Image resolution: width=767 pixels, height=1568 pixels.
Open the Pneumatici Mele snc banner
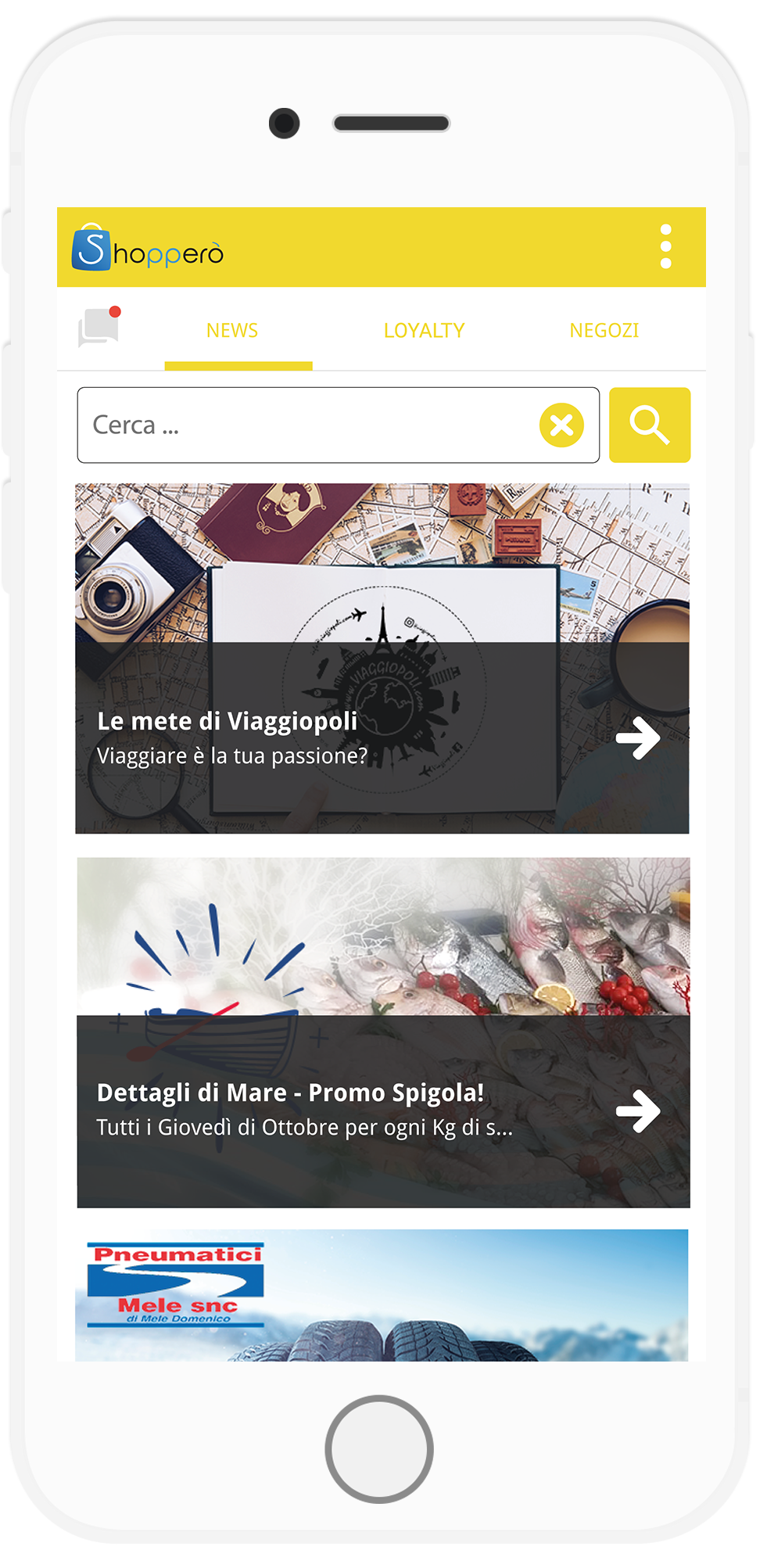click(382, 1295)
